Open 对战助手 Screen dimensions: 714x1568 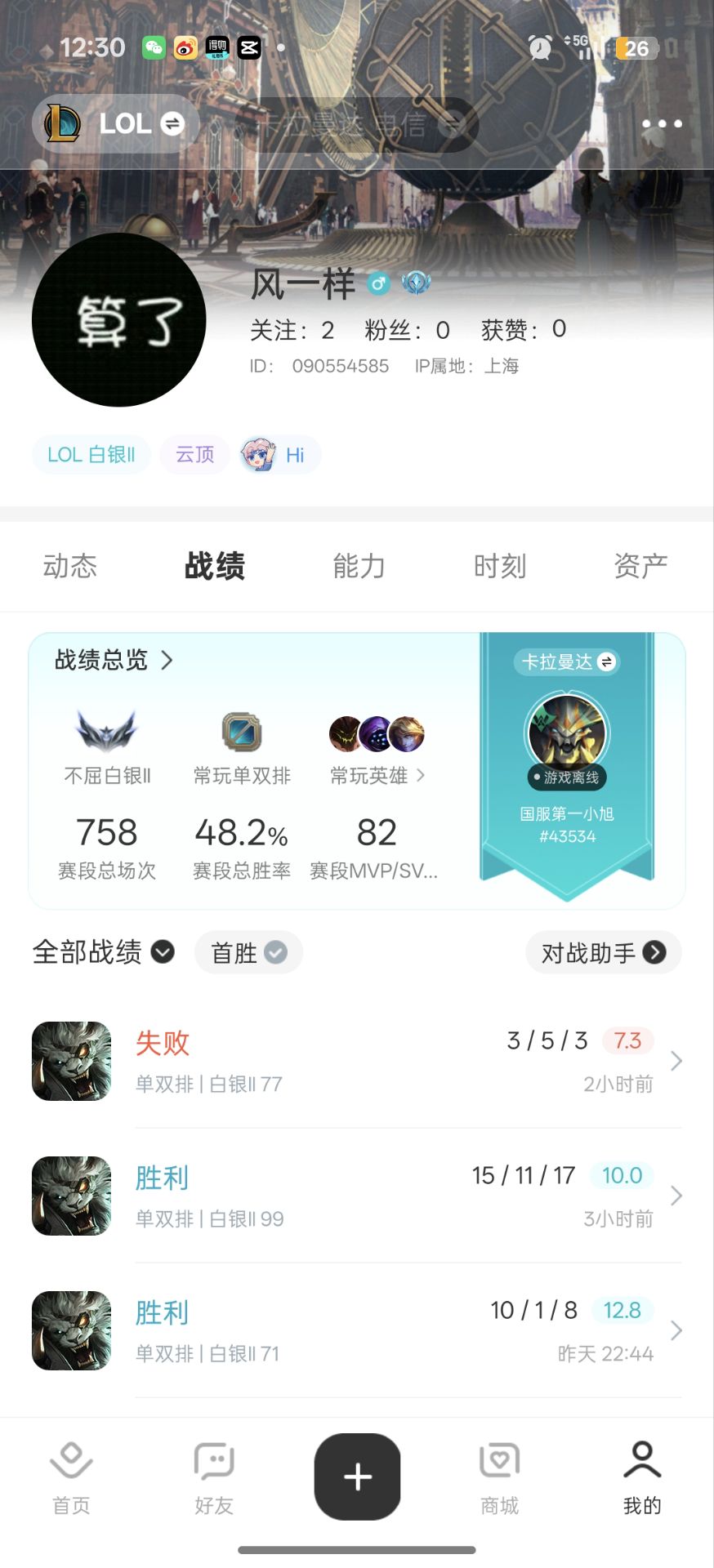(603, 952)
